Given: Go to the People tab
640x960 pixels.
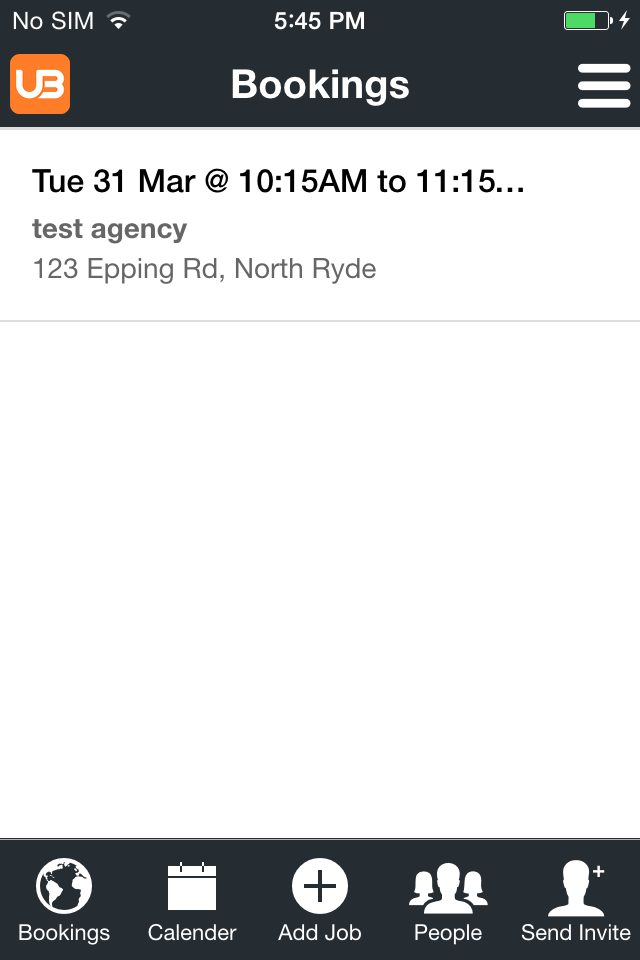Looking at the screenshot, I should point(448,900).
